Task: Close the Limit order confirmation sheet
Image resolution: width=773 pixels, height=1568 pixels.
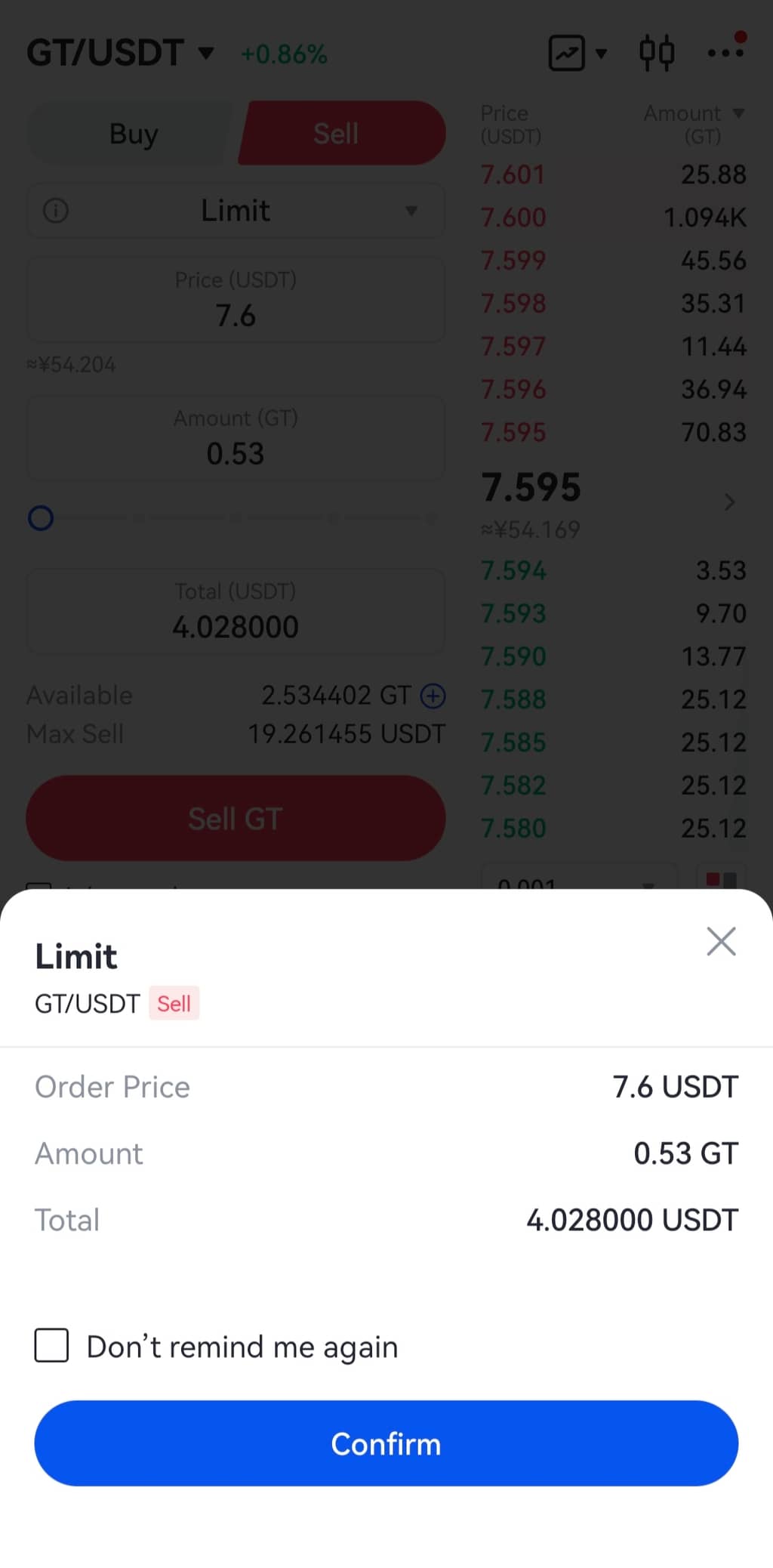Action: point(721,941)
